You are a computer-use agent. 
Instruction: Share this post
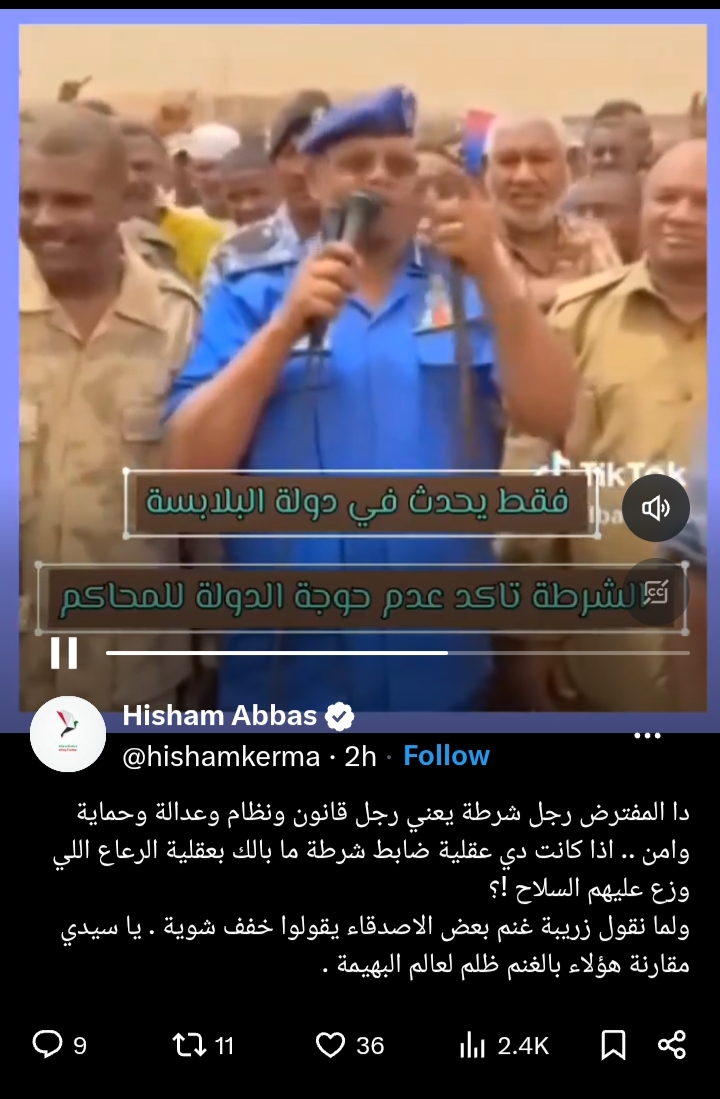[671, 1045]
